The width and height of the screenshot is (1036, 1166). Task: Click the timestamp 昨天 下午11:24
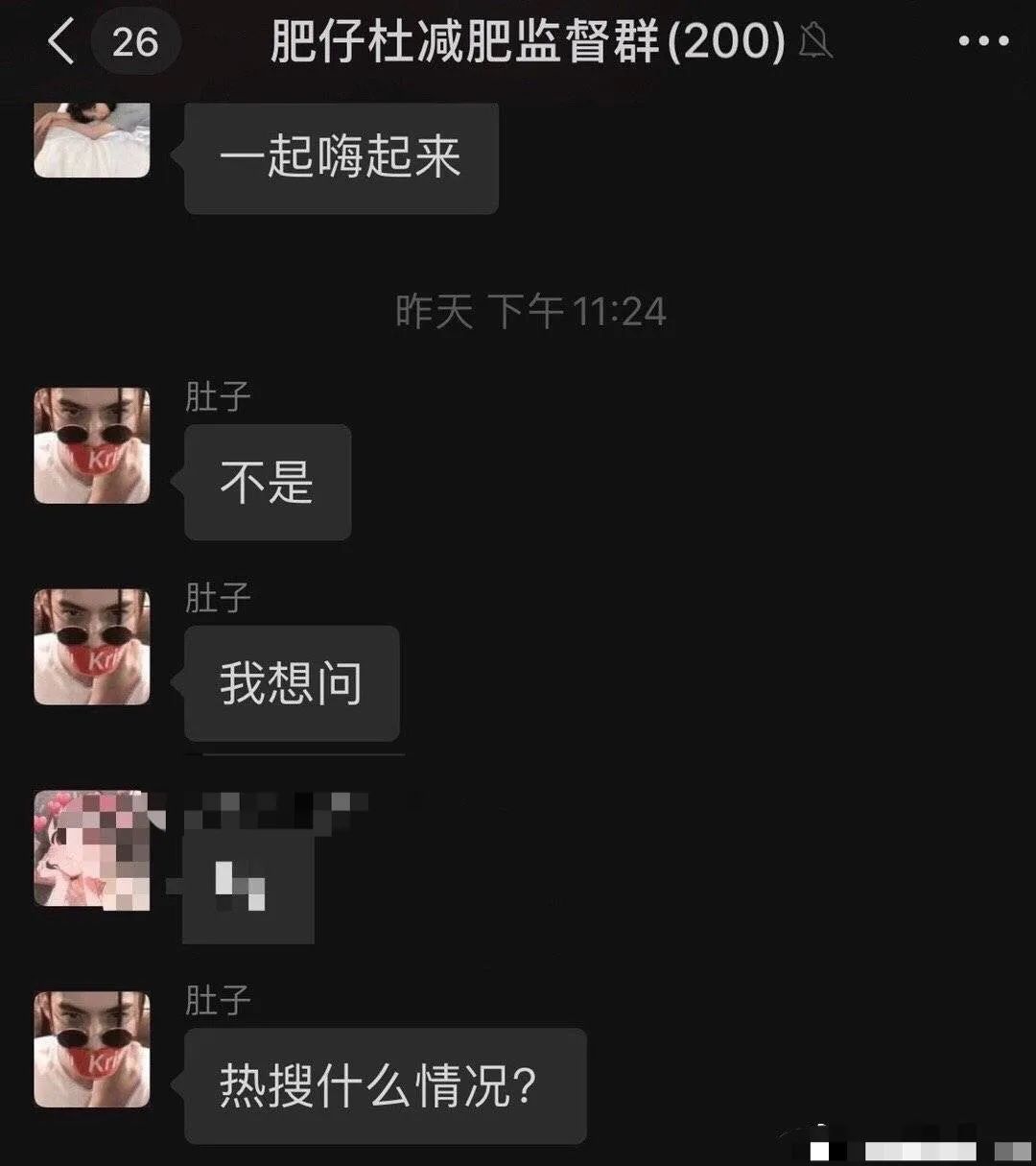click(x=530, y=310)
